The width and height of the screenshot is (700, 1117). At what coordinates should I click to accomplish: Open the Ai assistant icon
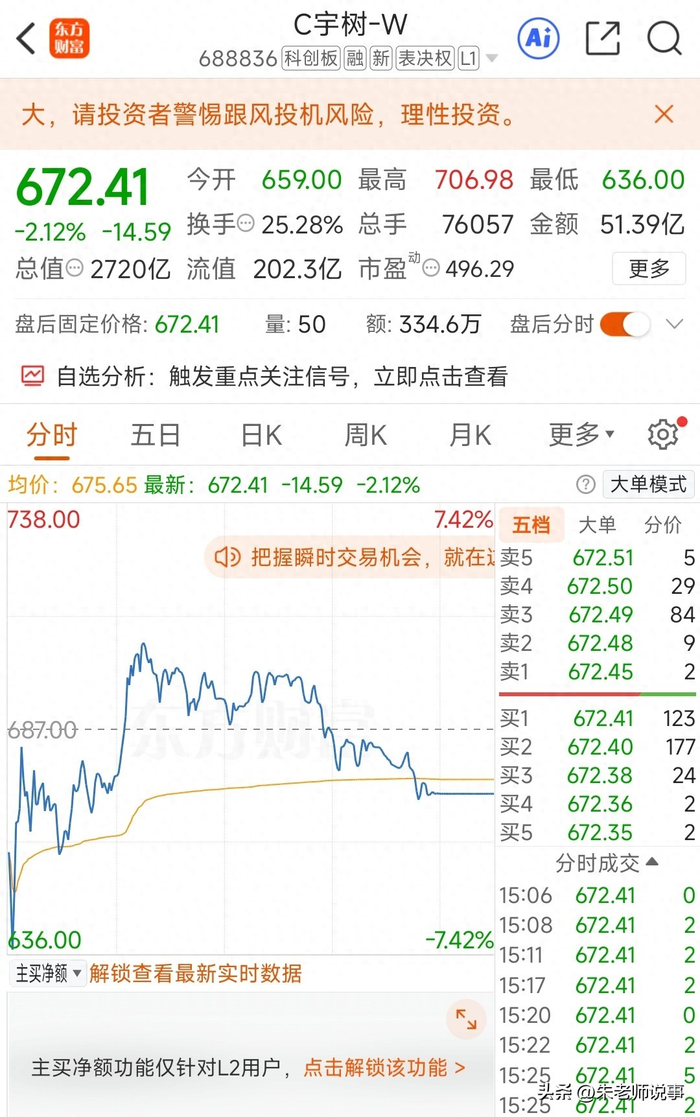click(538, 38)
